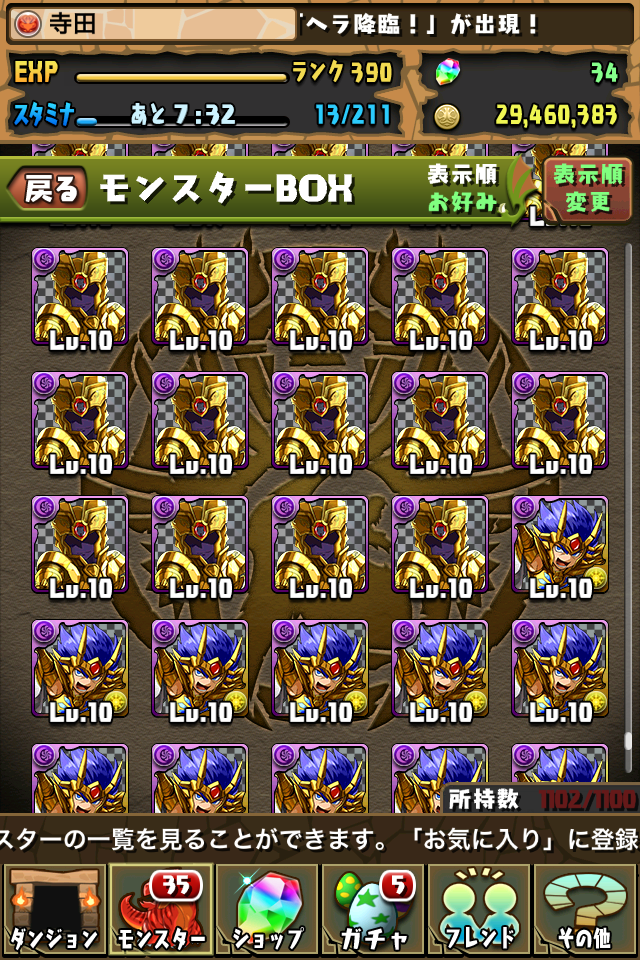Switch to the モンスター tab
The image size is (640, 960).
pos(160,910)
